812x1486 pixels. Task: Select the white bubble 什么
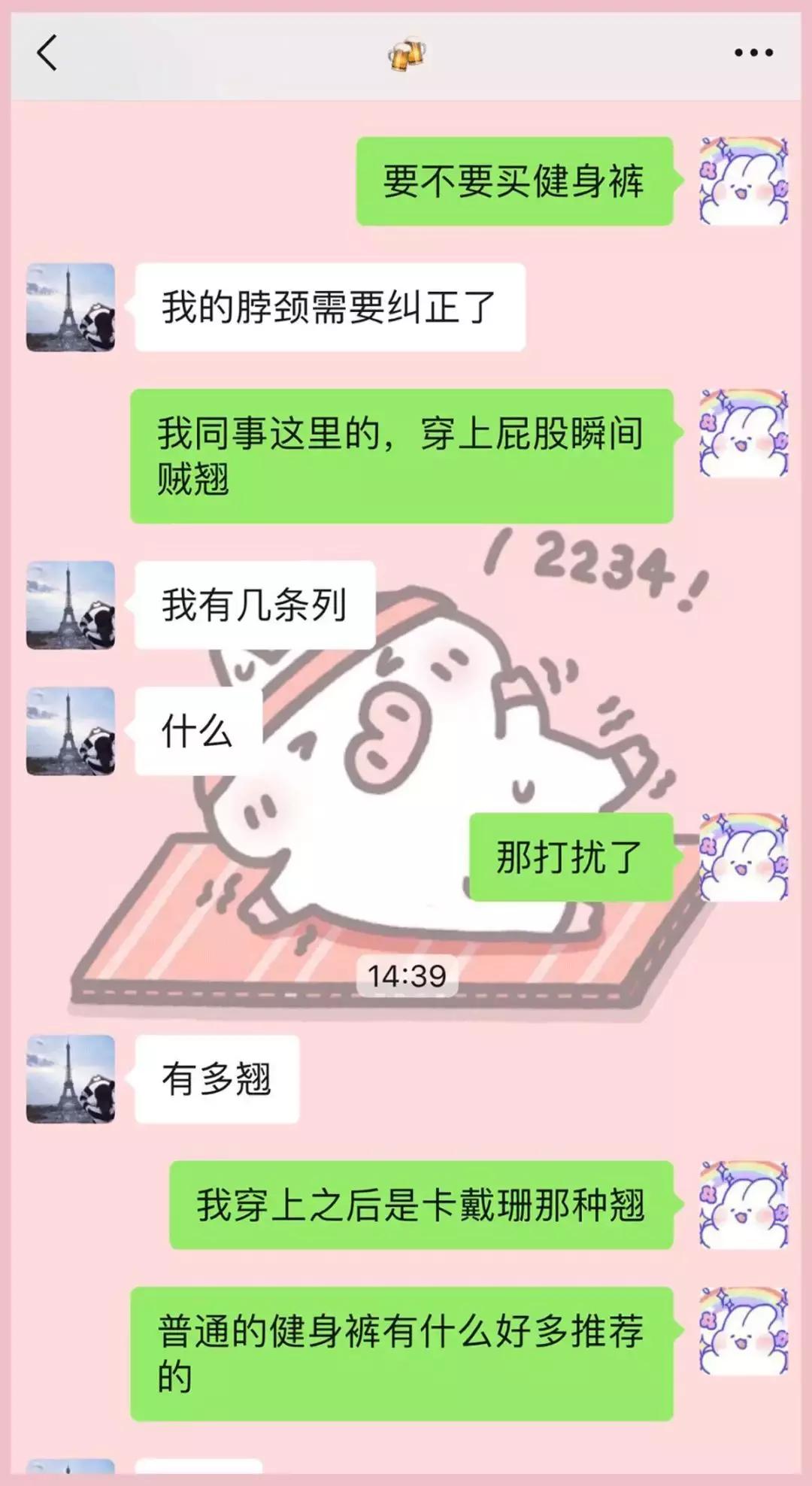click(x=195, y=730)
